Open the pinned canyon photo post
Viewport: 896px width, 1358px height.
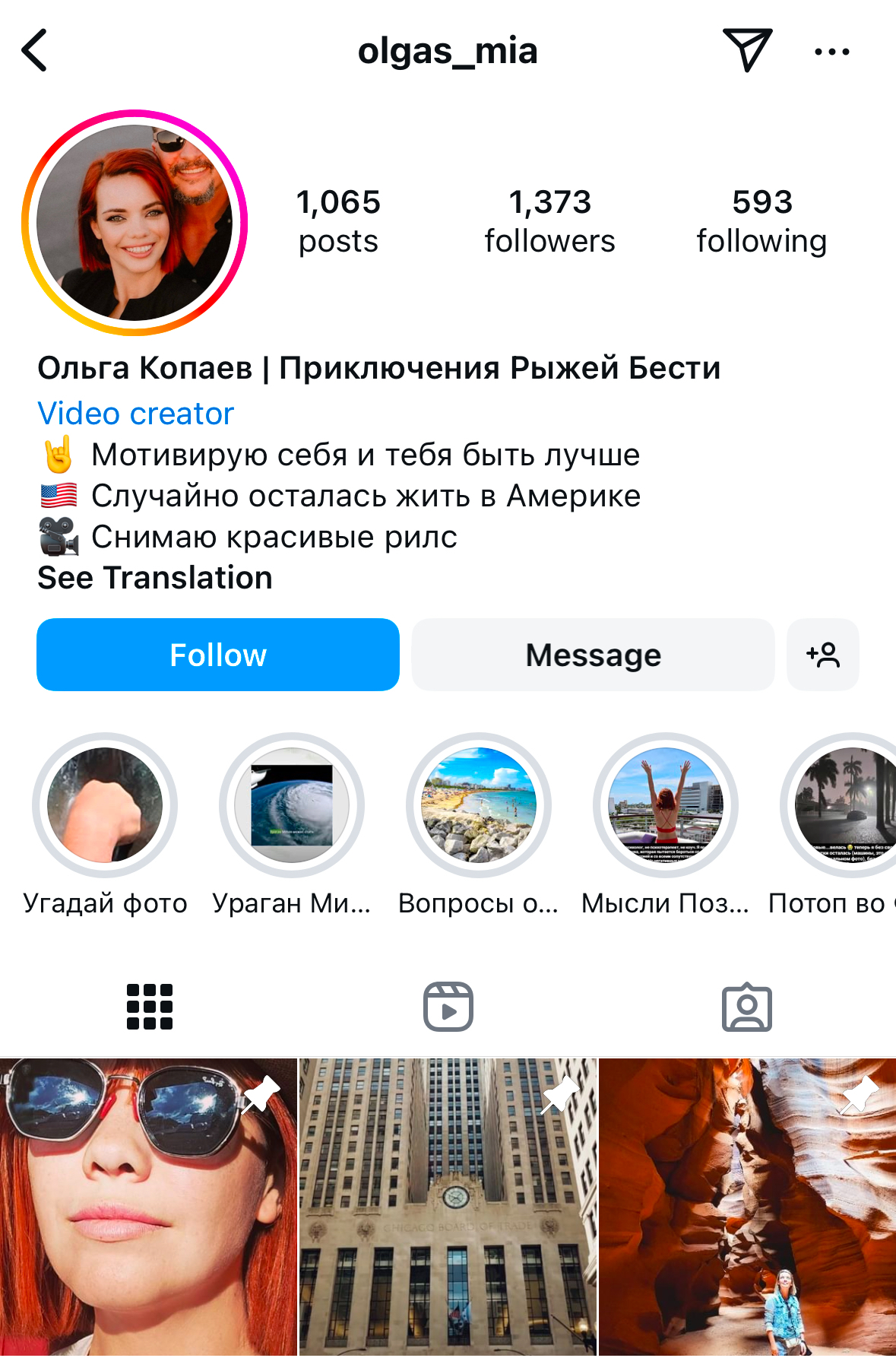click(748, 1207)
